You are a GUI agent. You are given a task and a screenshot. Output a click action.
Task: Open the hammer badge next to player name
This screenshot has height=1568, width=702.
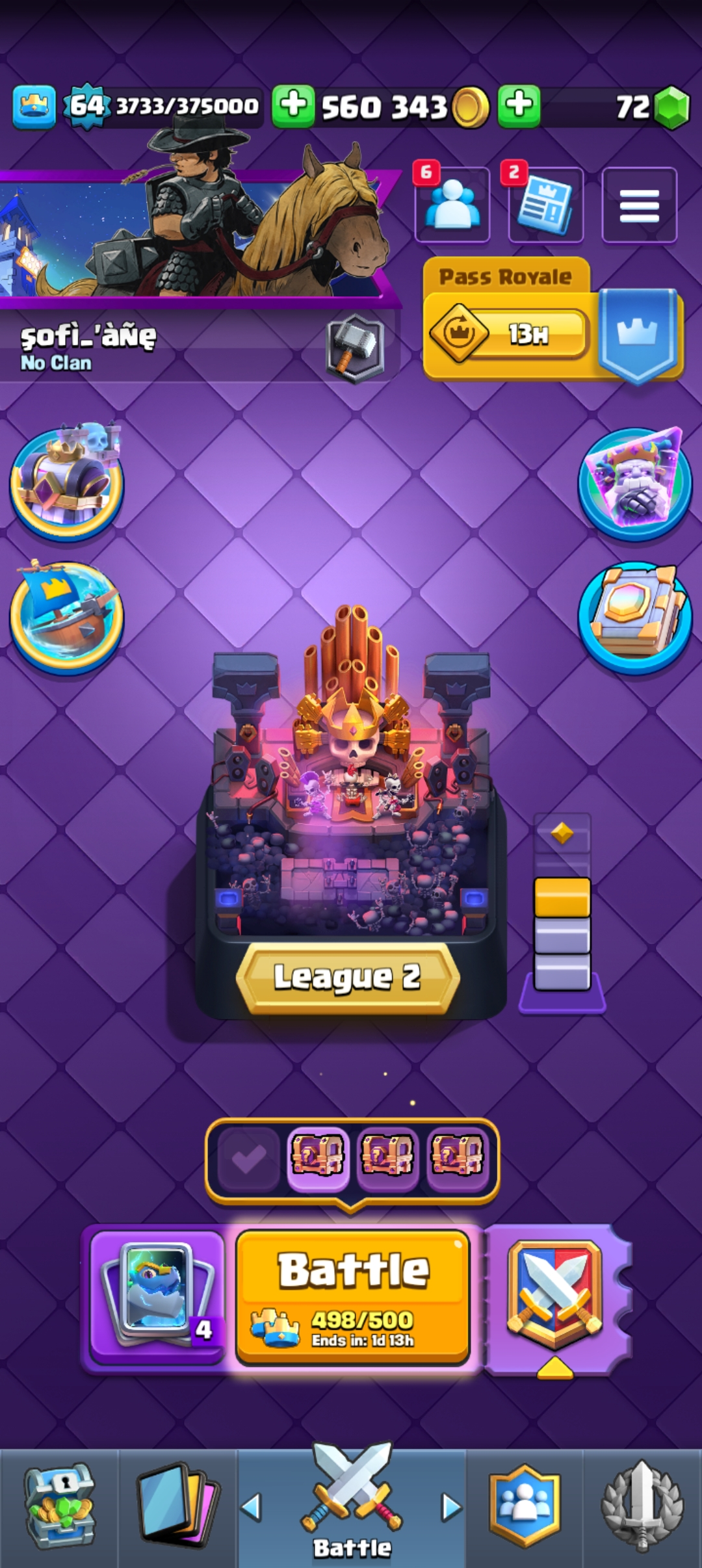[x=355, y=346]
